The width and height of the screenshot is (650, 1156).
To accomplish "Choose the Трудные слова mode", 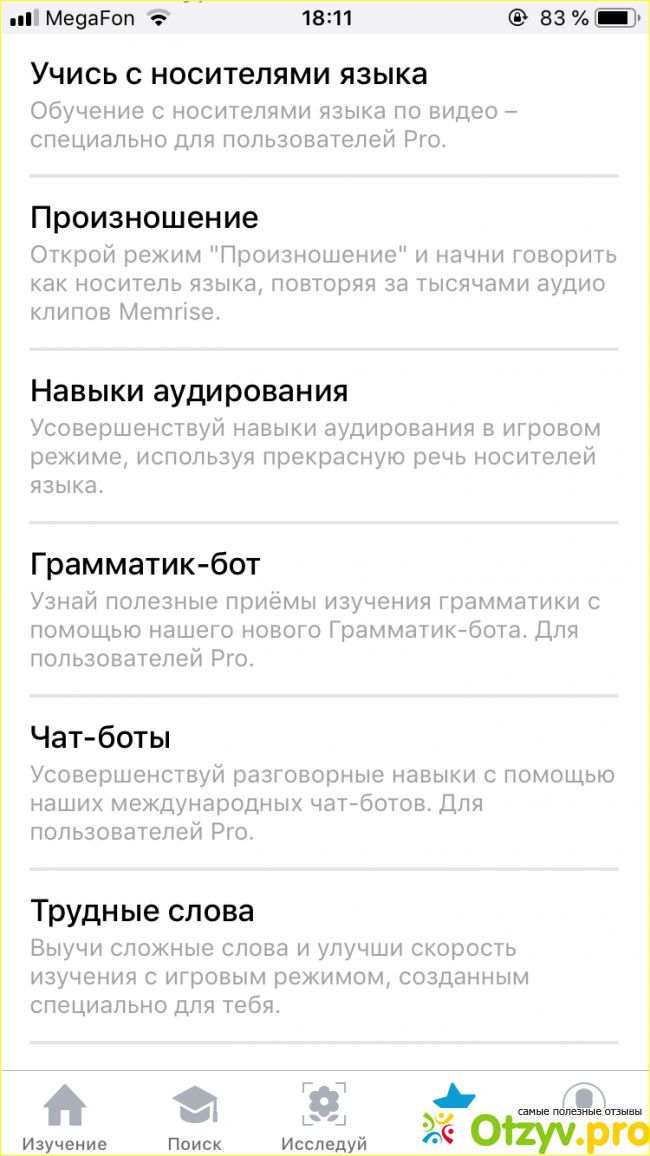I will (x=324, y=955).
